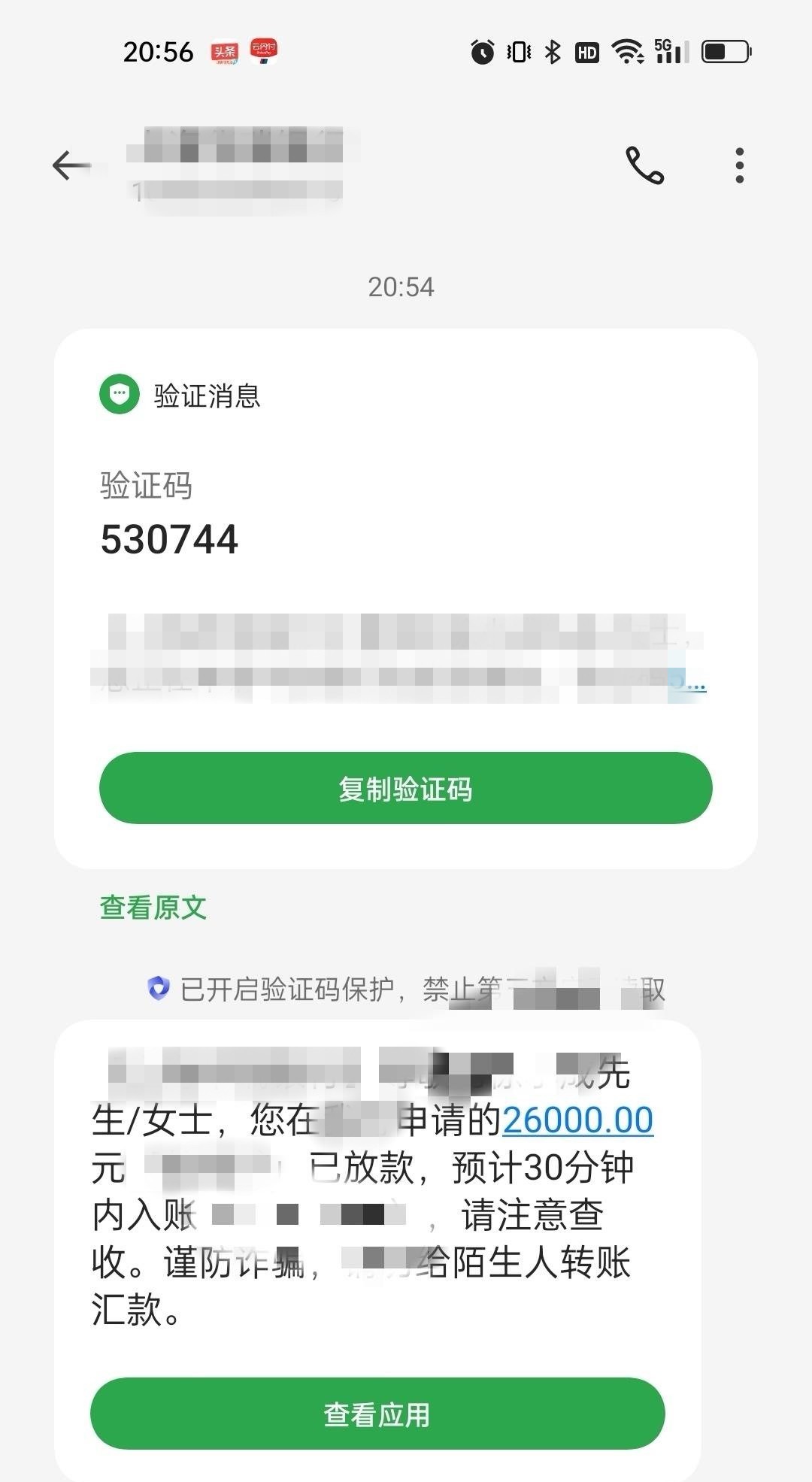
Task: Tap the 复制验证码 button
Action: click(405, 788)
